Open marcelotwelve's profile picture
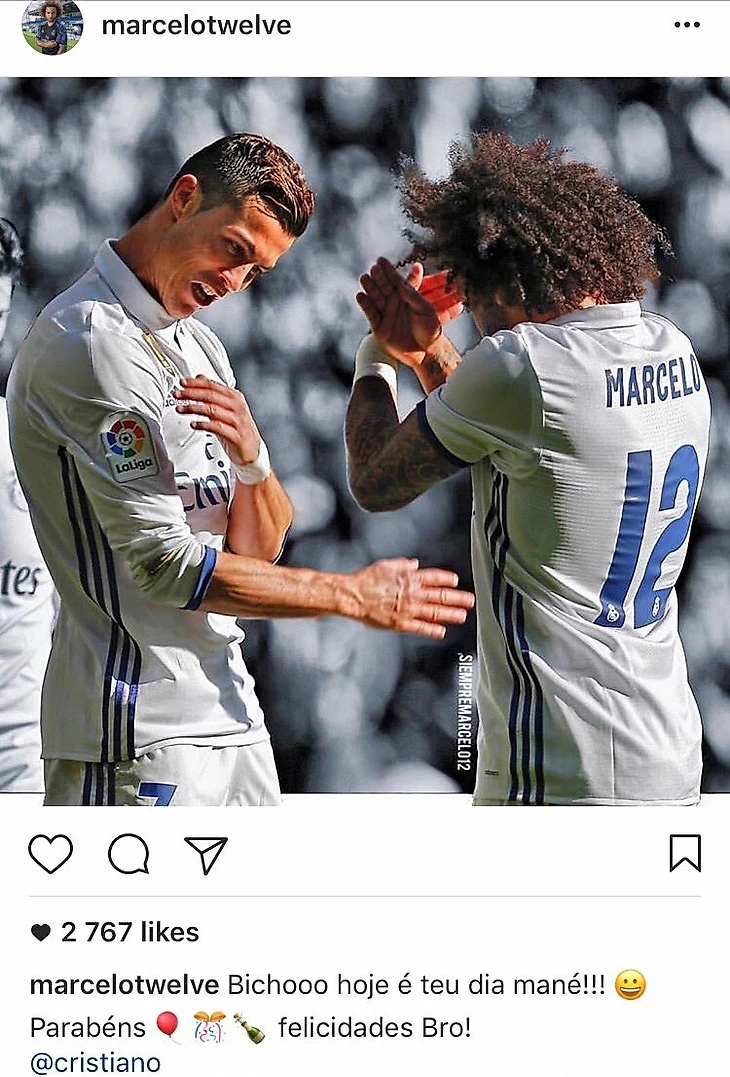This screenshot has width=730, height=1077. [52, 27]
